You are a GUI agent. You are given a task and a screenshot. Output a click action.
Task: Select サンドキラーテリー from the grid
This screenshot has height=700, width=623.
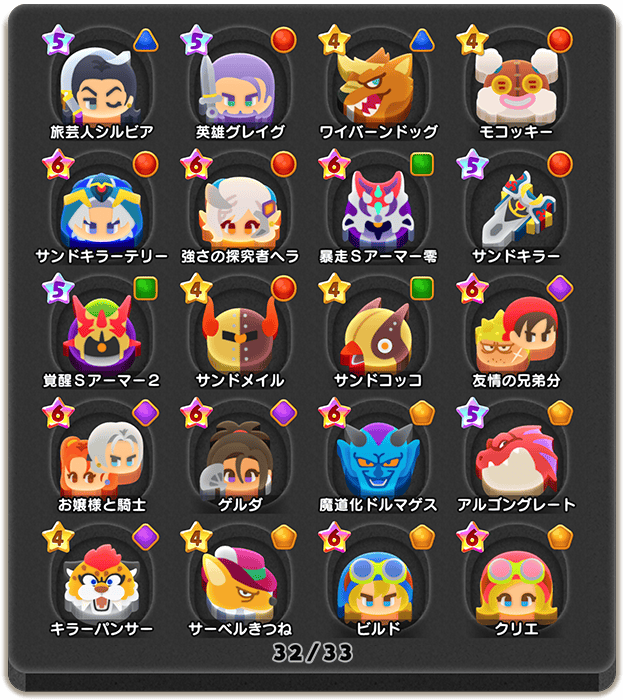[x=99, y=211]
